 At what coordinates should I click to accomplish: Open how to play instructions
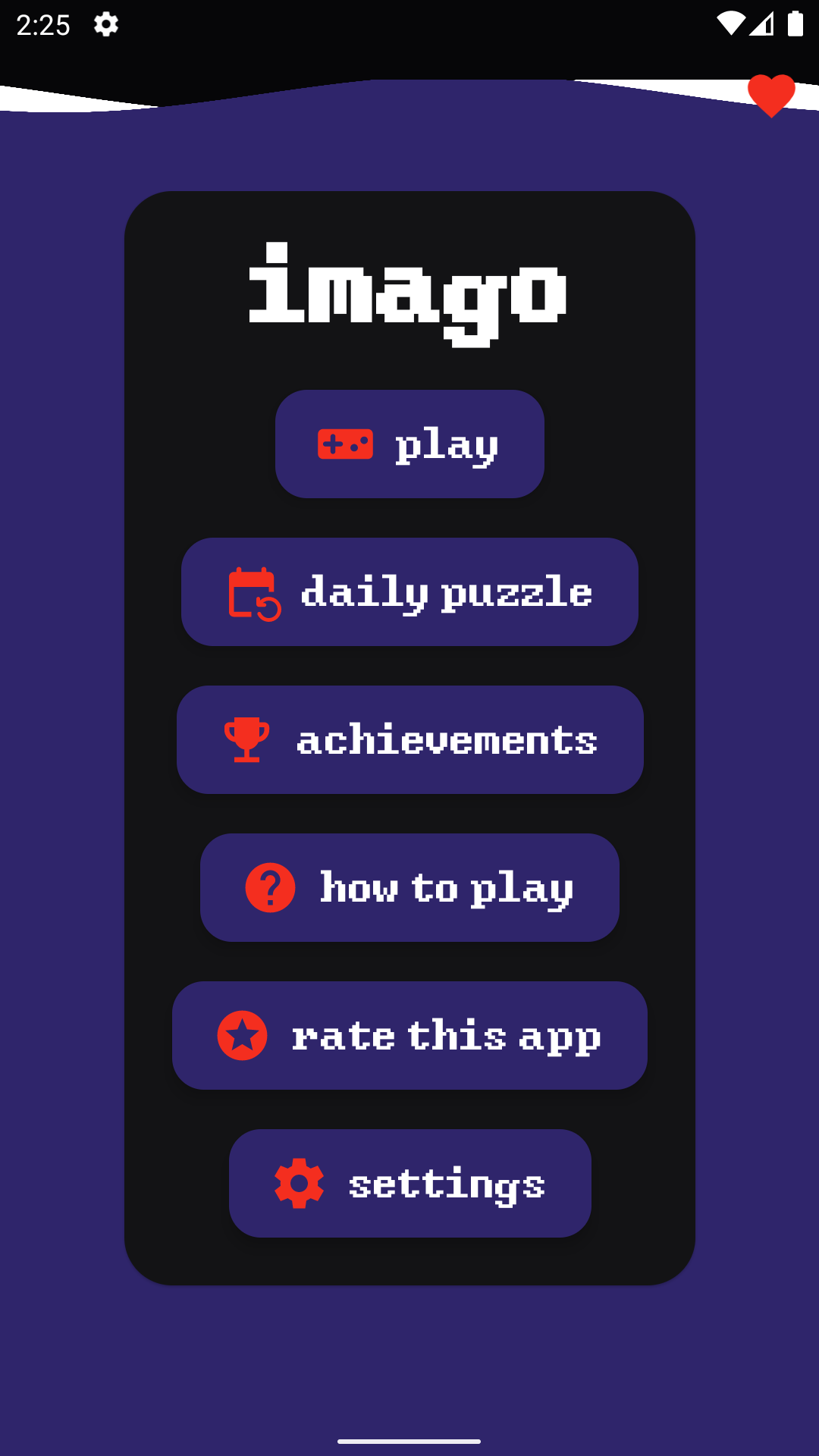point(409,888)
